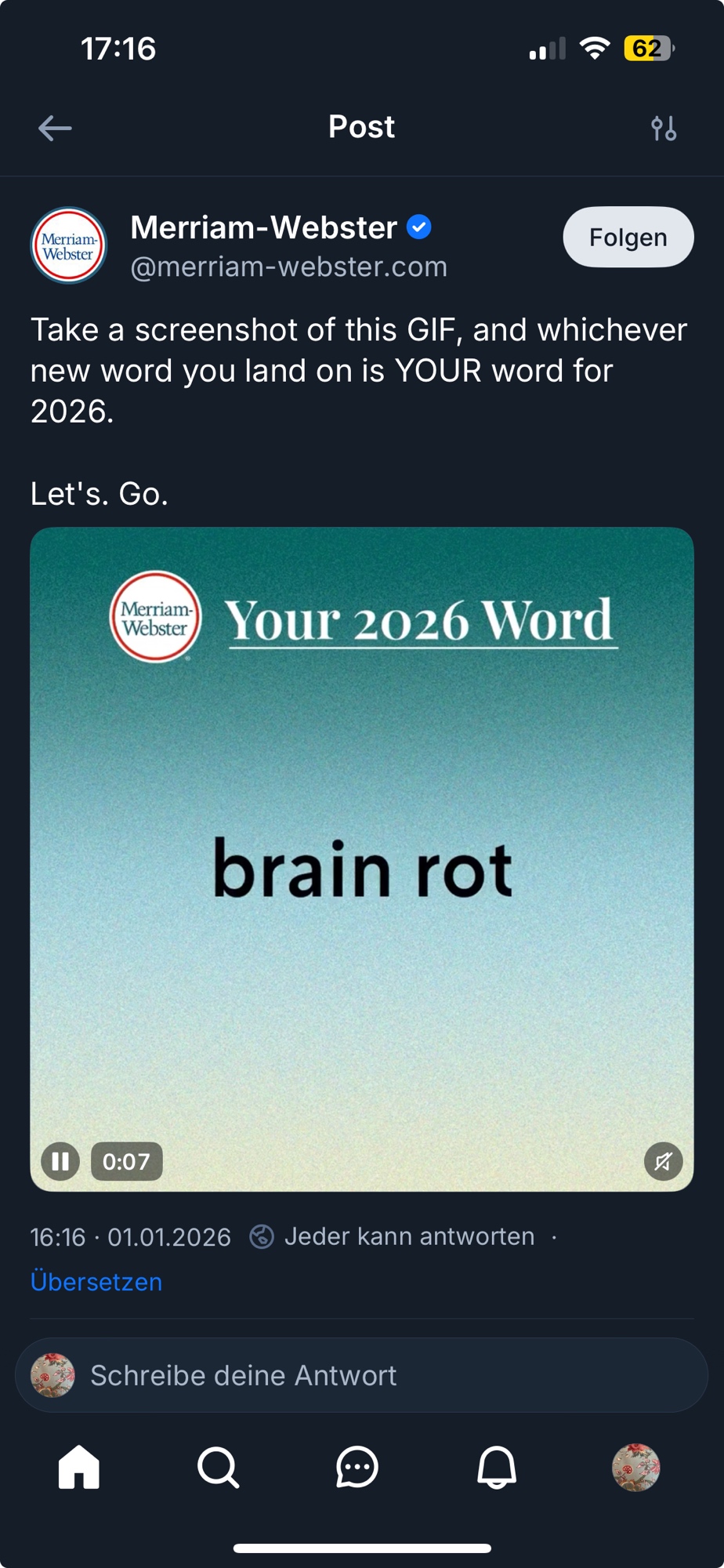This screenshot has height=1568, width=724.
Task: Pause the GIF playback
Action: click(x=60, y=1161)
